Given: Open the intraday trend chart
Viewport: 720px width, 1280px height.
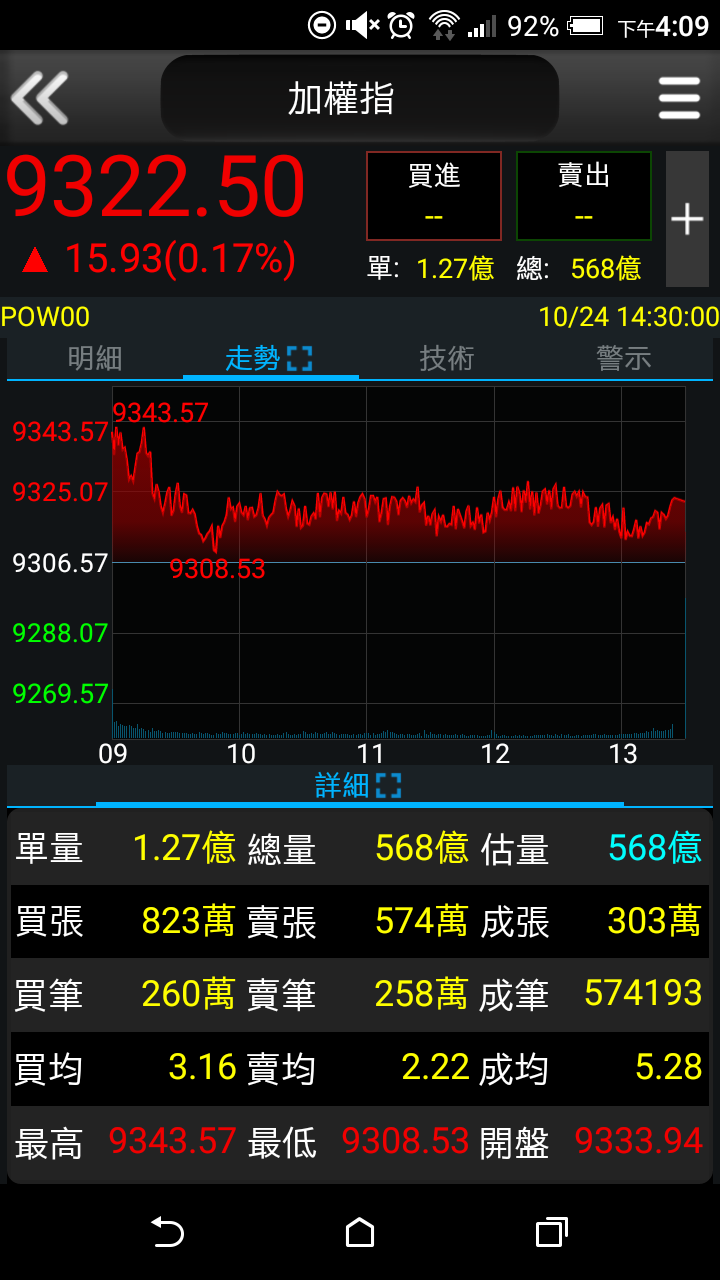Looking at the screenshot, I should click(398, 560).
